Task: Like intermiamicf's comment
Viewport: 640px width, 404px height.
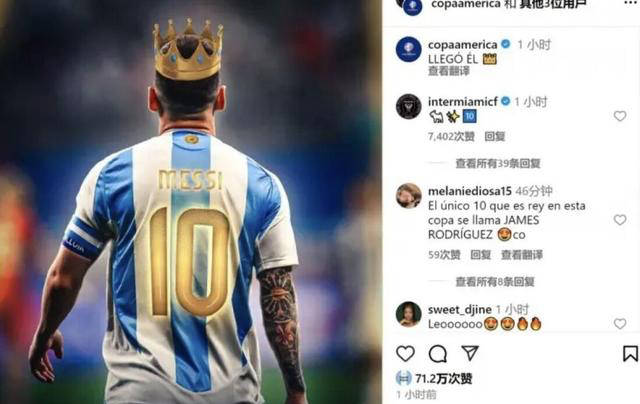Action: point(620,117)
